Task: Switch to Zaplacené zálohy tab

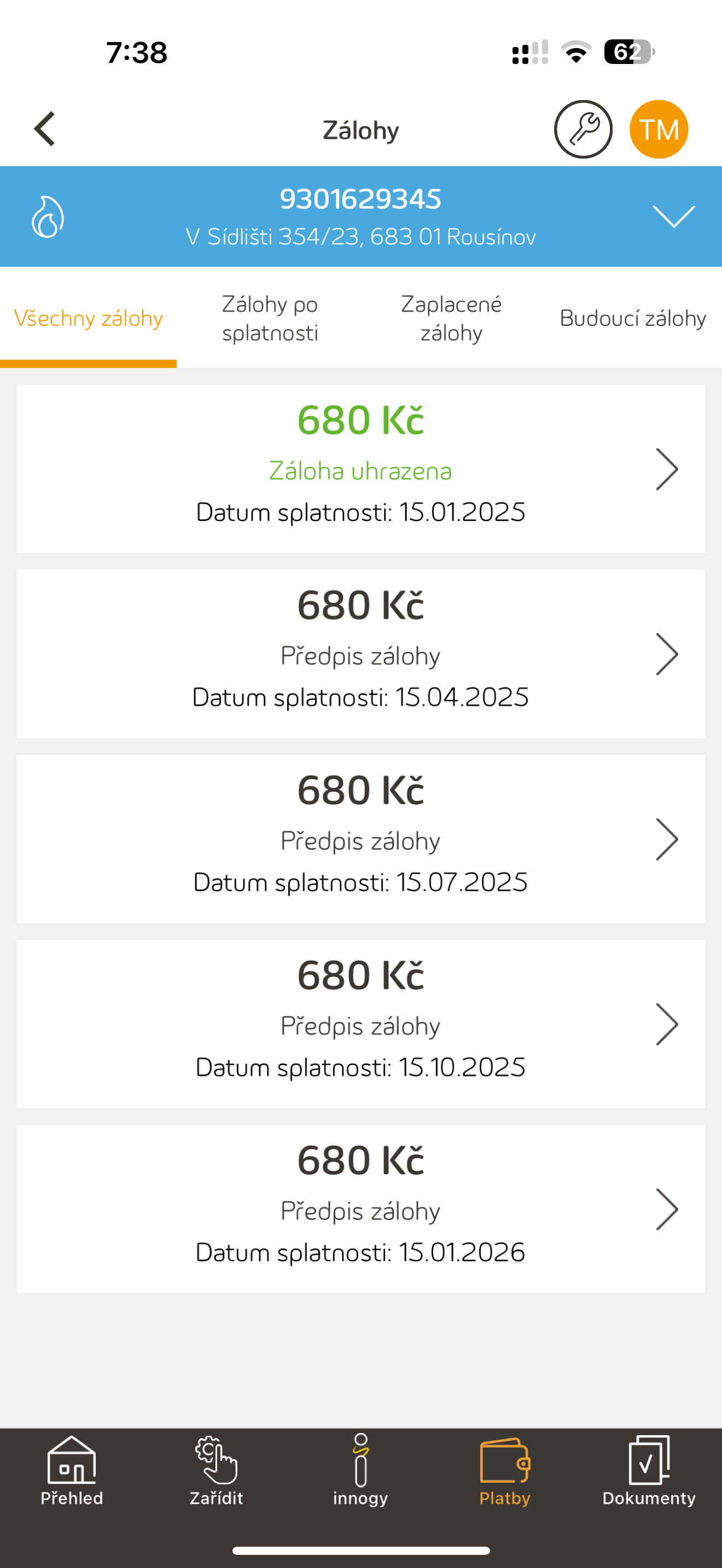Action: click(x=451, y=318)
